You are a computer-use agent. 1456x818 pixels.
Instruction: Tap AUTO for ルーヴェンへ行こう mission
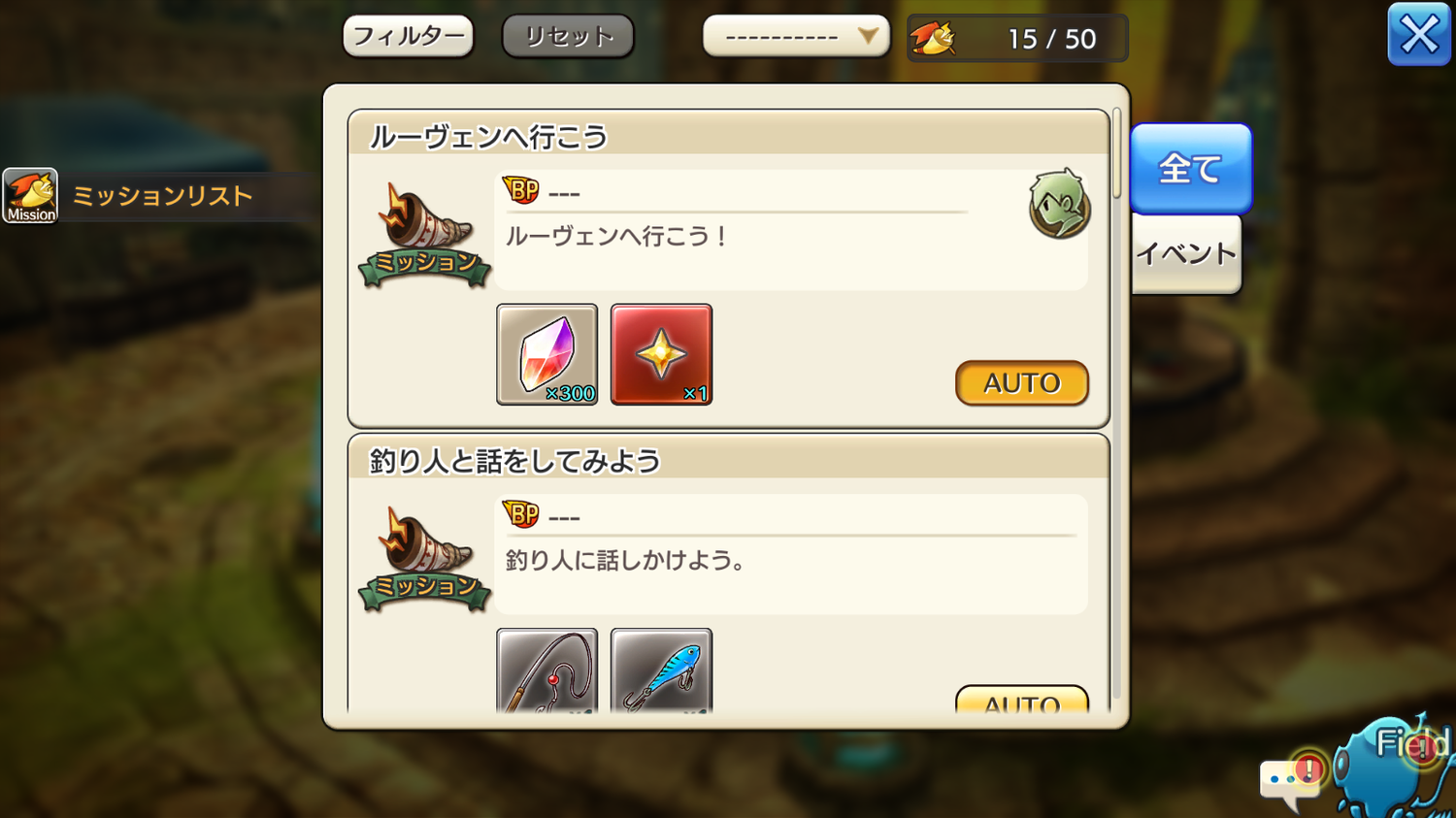click(x=1021, y=383)
